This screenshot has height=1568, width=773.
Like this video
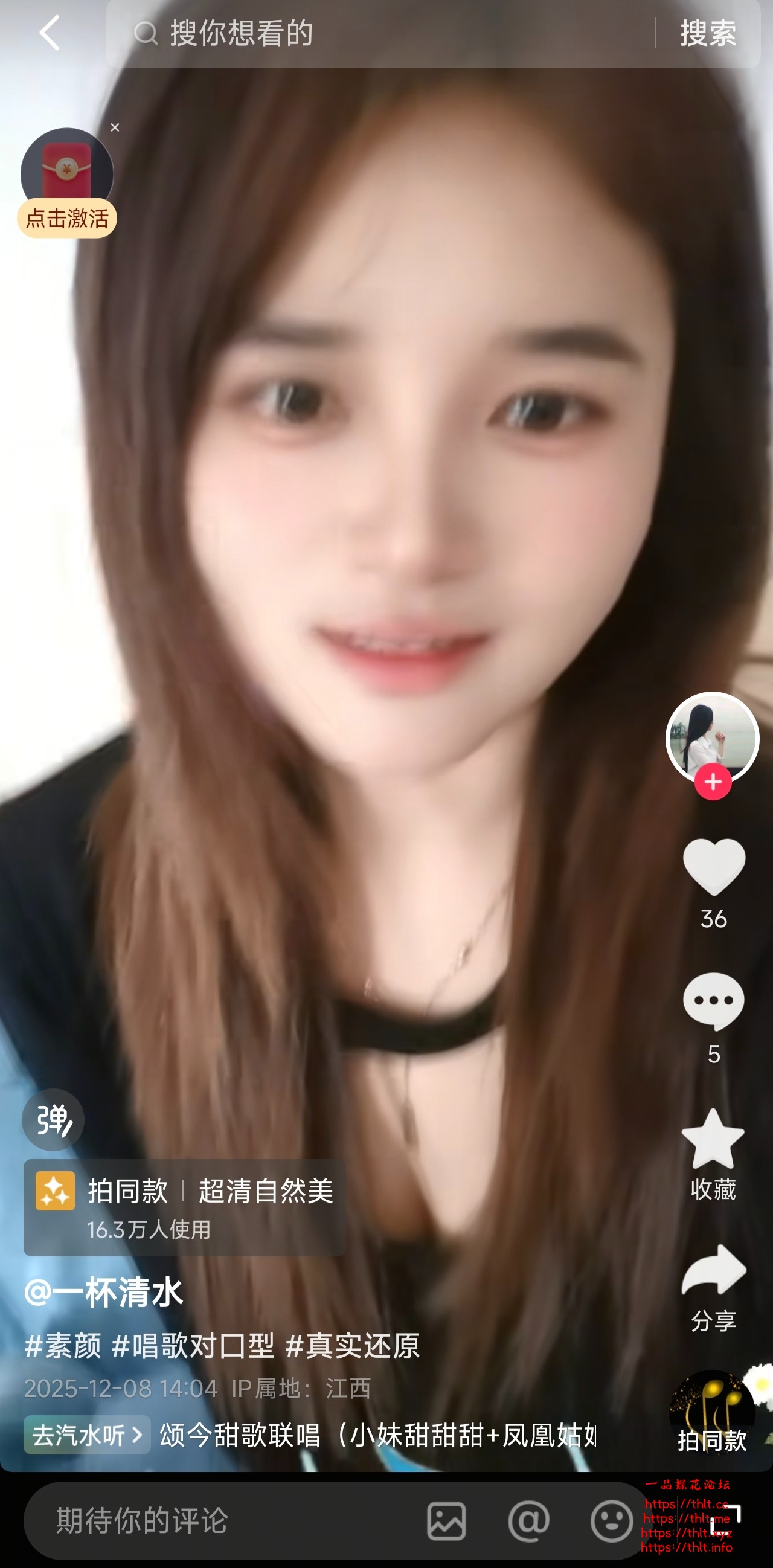(x=714, y=867)
